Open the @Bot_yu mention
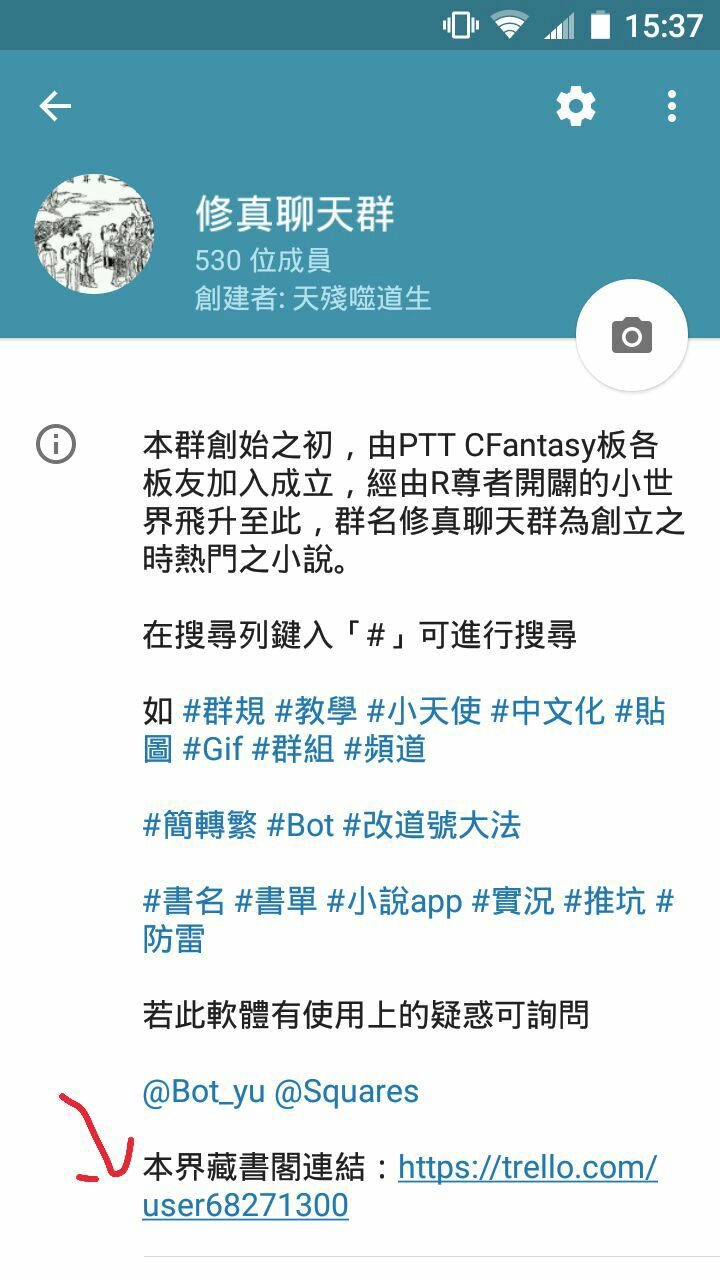This screenshot has width=720, height=1280. 203,1091
